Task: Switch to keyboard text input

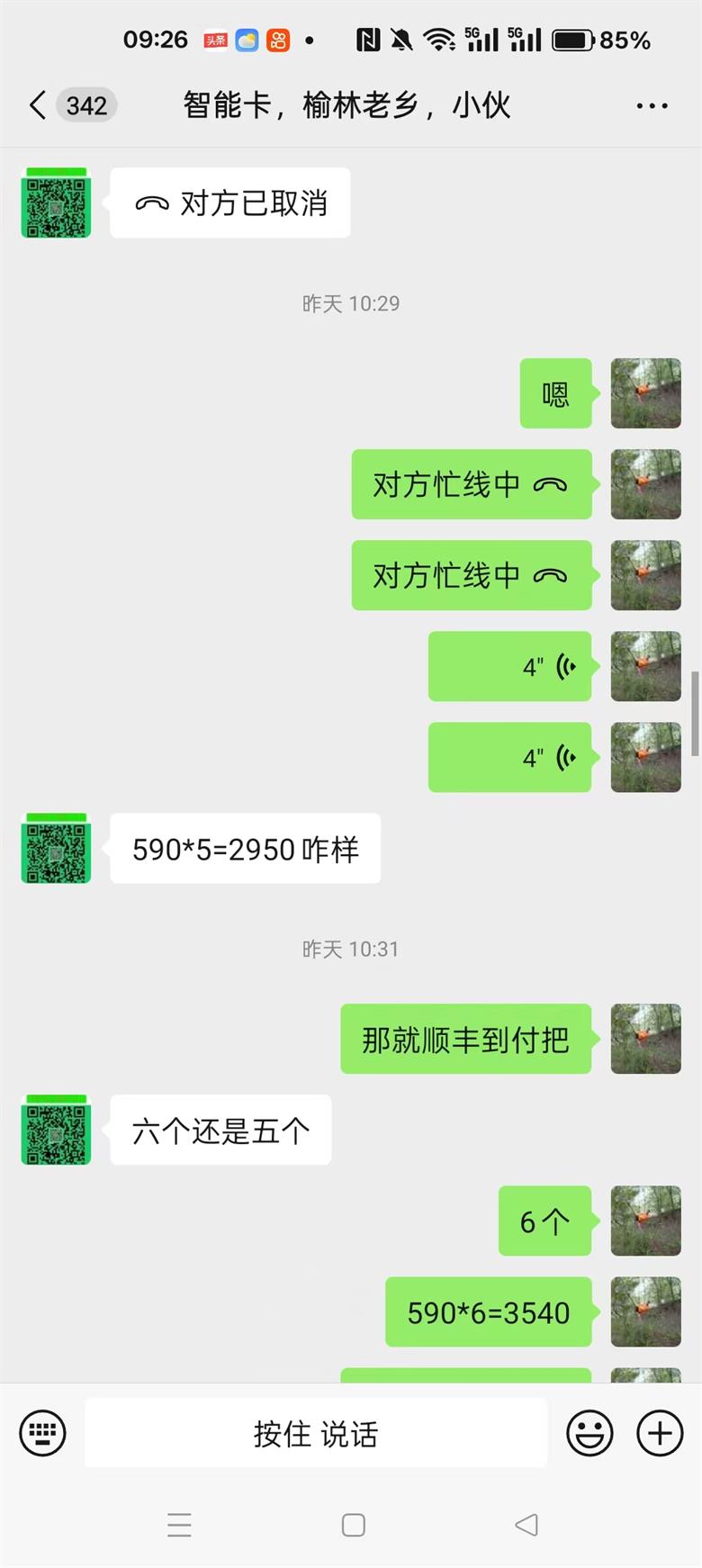Action: [42, 1432]
